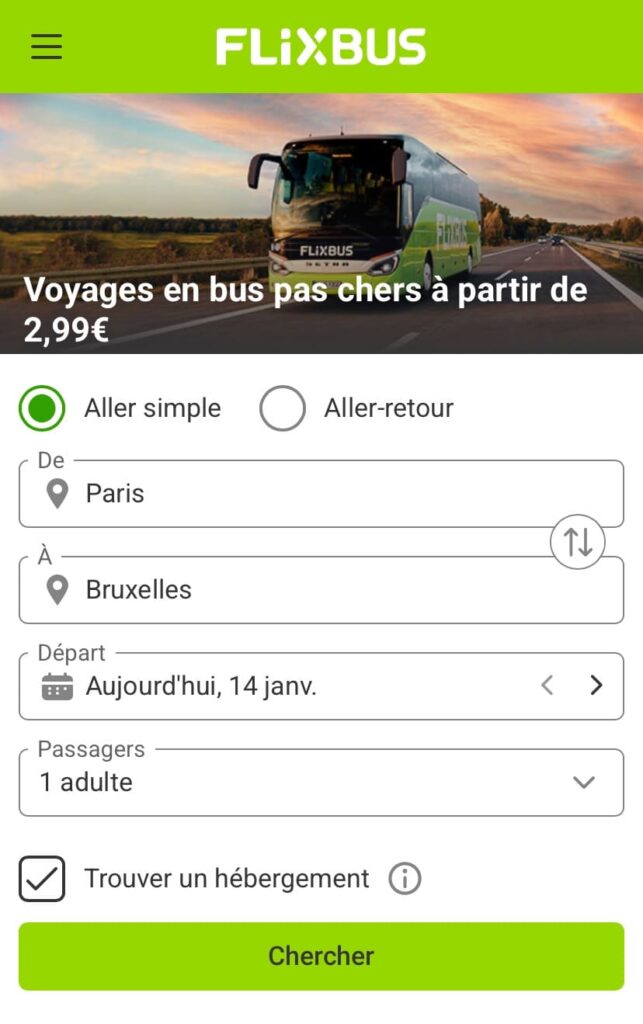Image resolution: width=643 pixels, height=1024 pixels.
Task: Uncheck Trouver un hébergement
Action: coord(42,879)
